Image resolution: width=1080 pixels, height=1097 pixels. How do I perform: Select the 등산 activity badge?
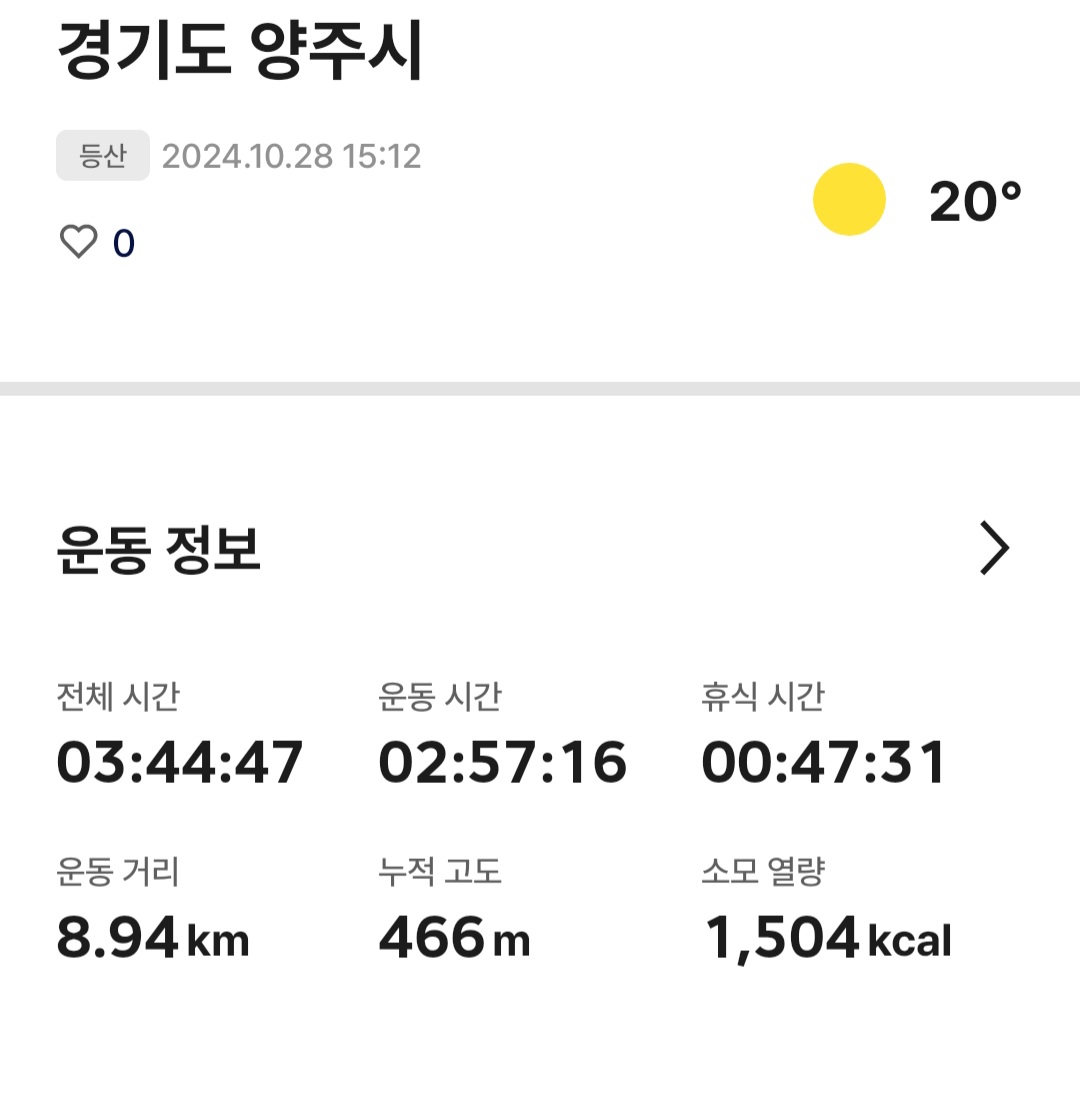pos(102,155)
